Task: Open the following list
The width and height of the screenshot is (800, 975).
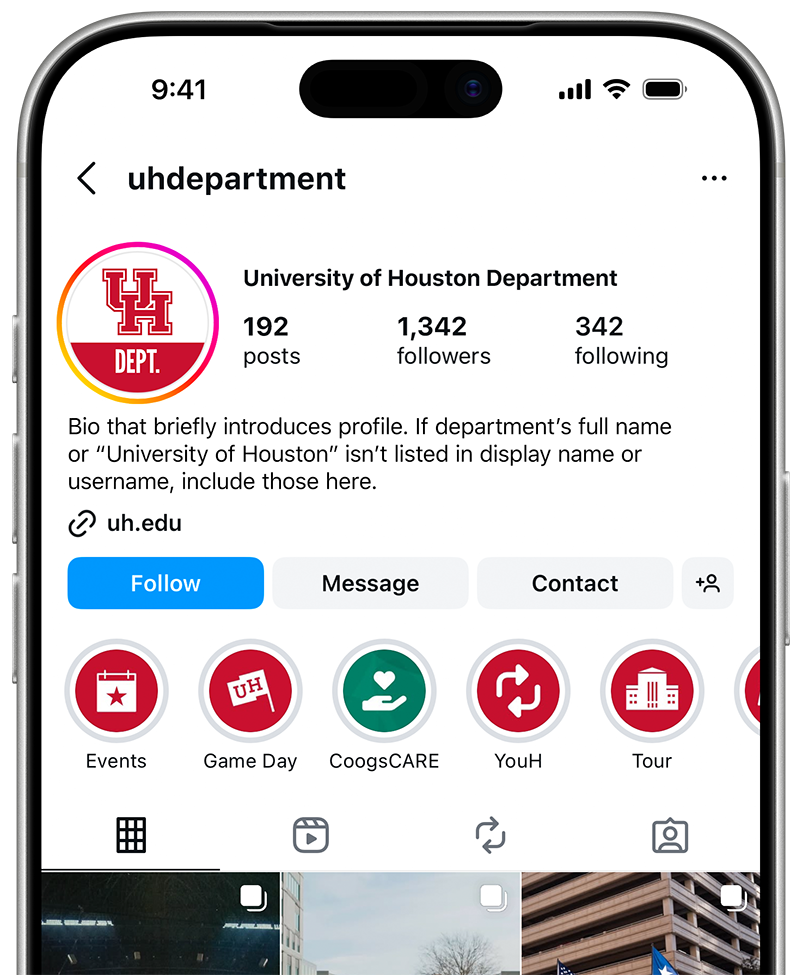Action: click(621, 340)
